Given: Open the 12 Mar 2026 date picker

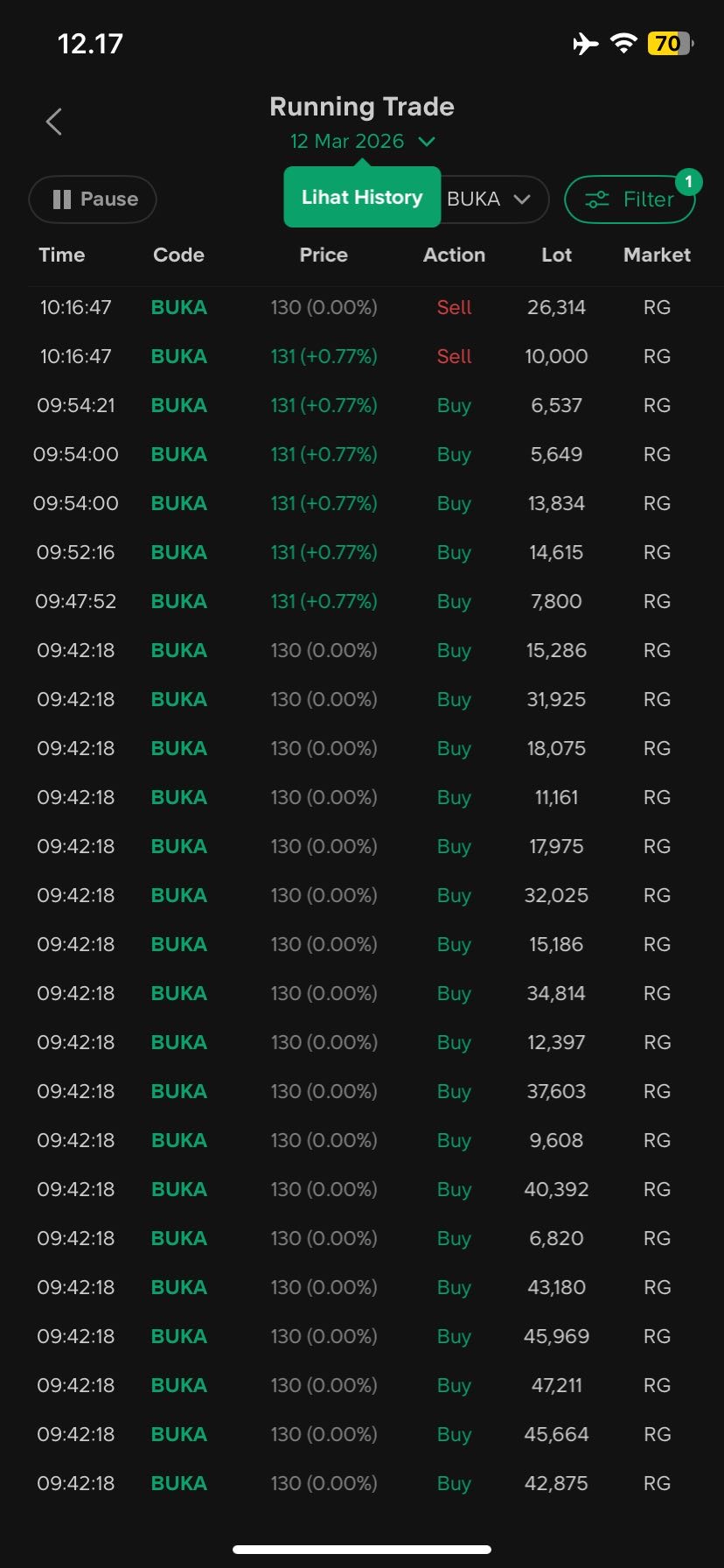Looking at the screenshot, I should point(362,142).
